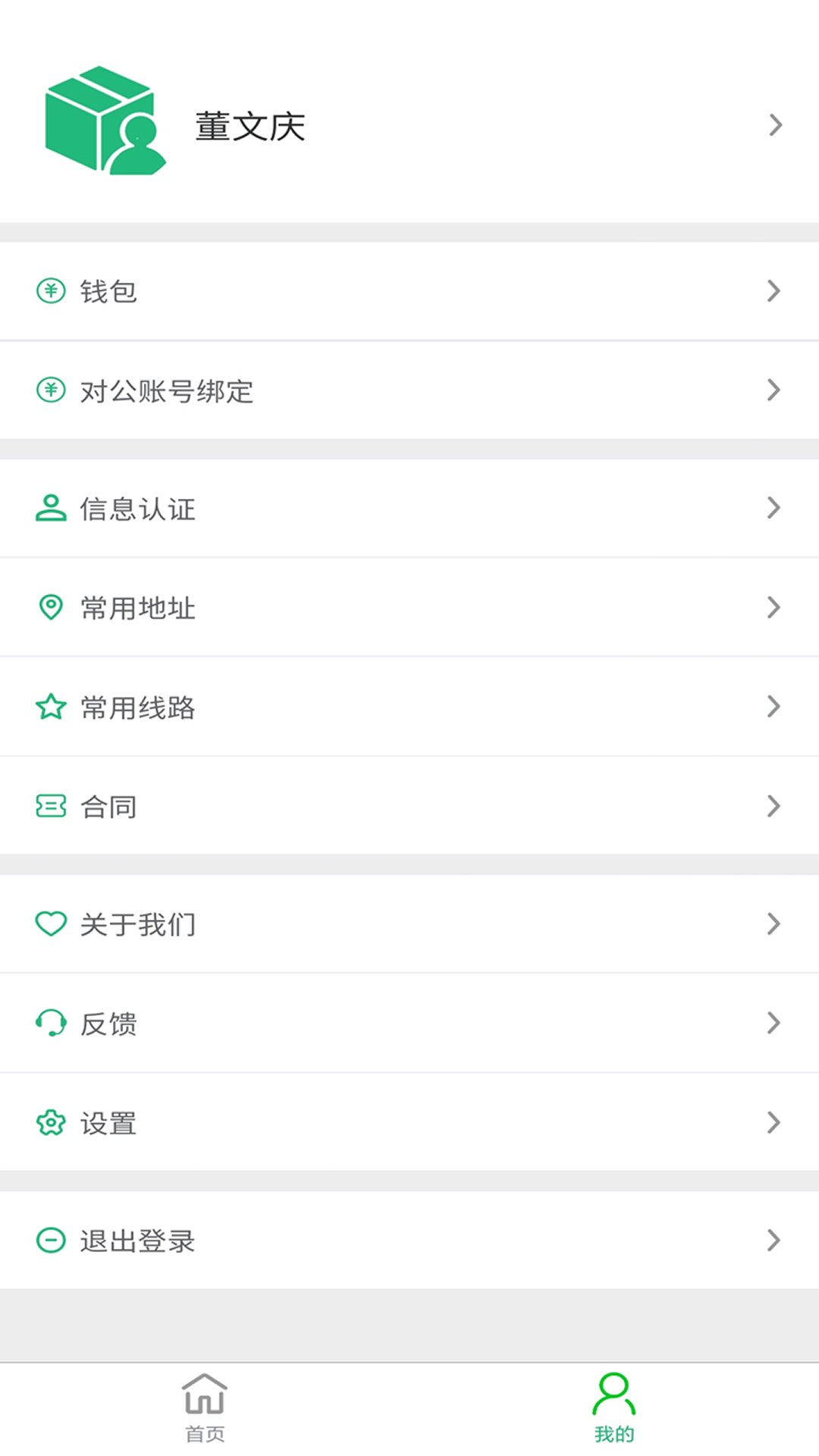
Task: Open 对公账号绑定 settings
Action: (x=167, y=391)
